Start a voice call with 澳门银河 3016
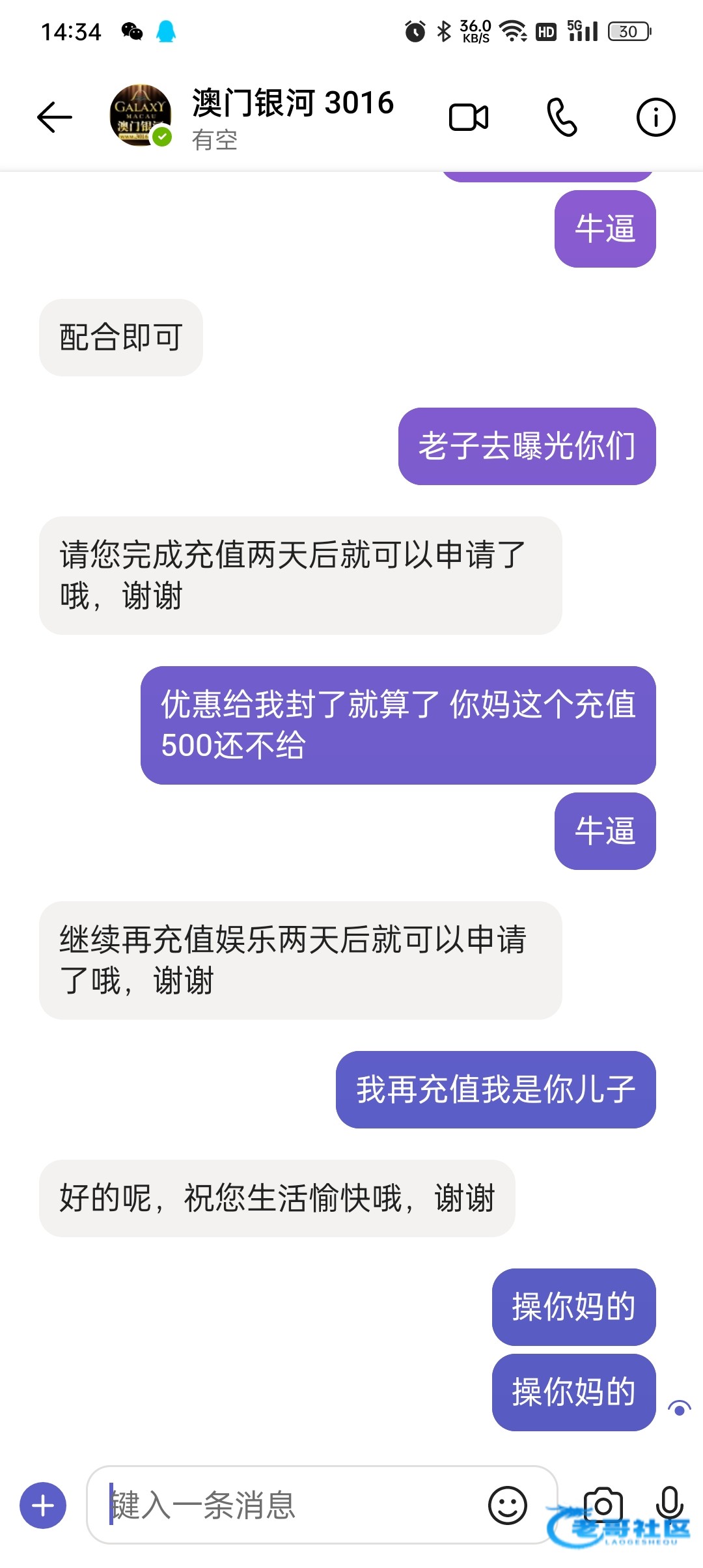 click(x=562, y=117)
